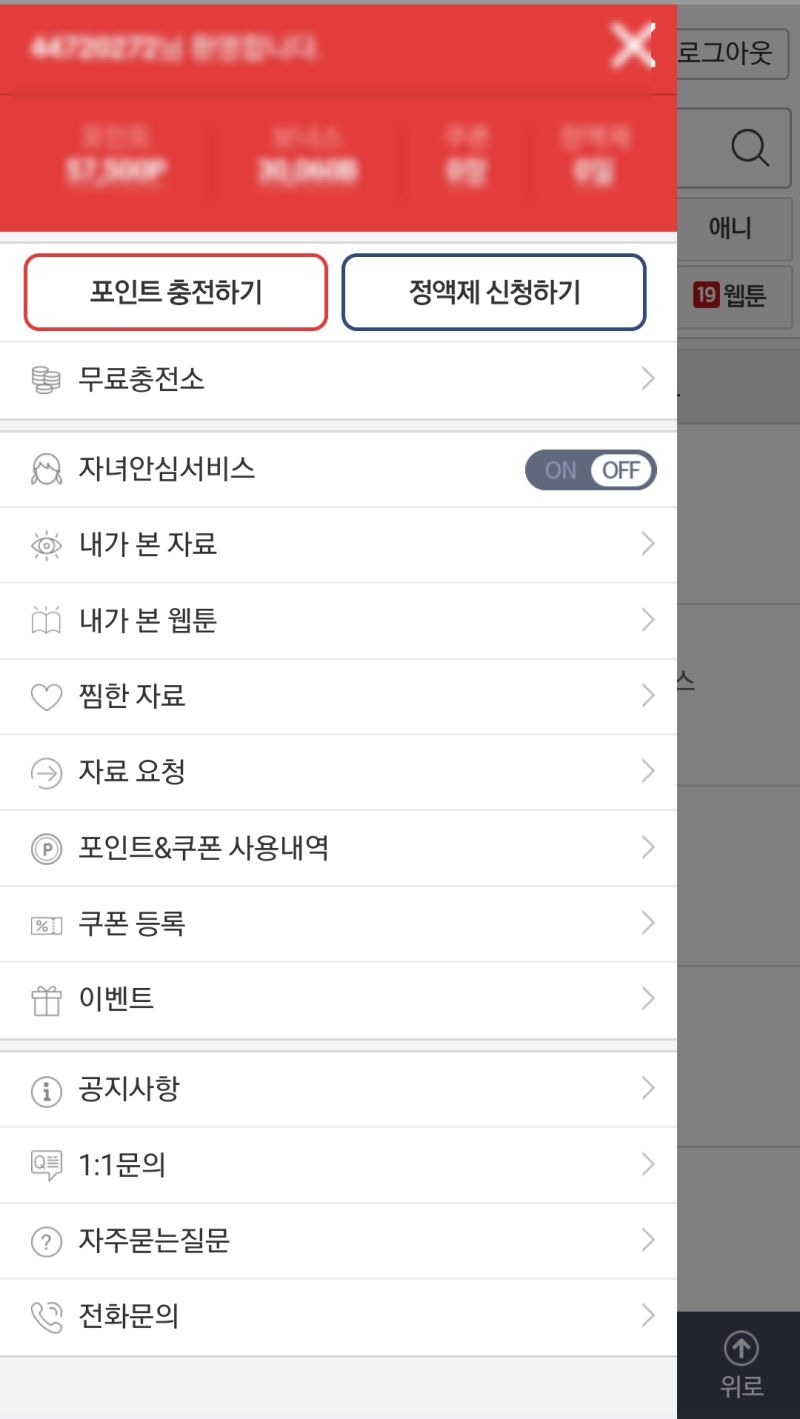This screenshot has width=800, height=1419.
Task: Expand 1:1문의 with its chevron
Action: coord(647,1165)
